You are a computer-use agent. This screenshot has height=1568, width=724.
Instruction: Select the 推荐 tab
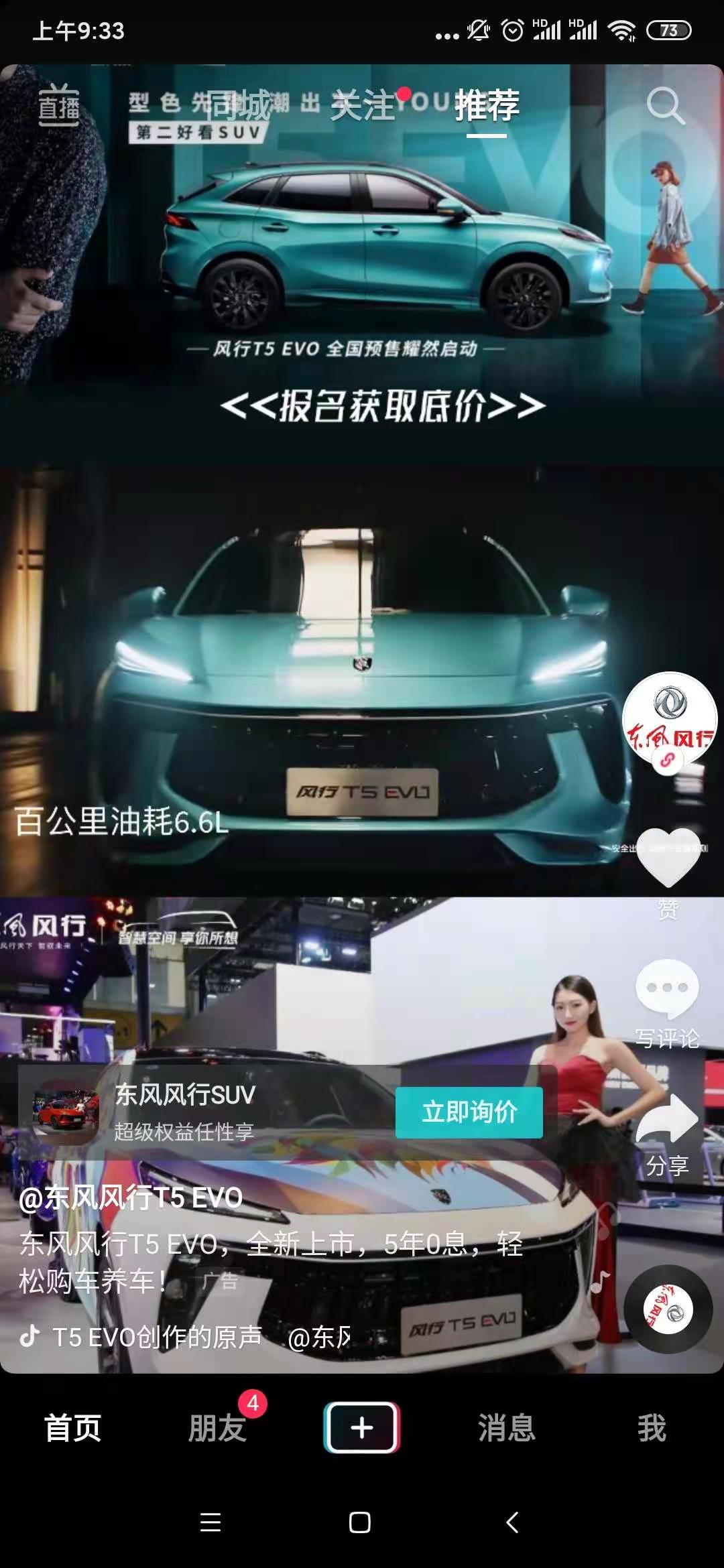pyautogui.click(x=487, y=105)
